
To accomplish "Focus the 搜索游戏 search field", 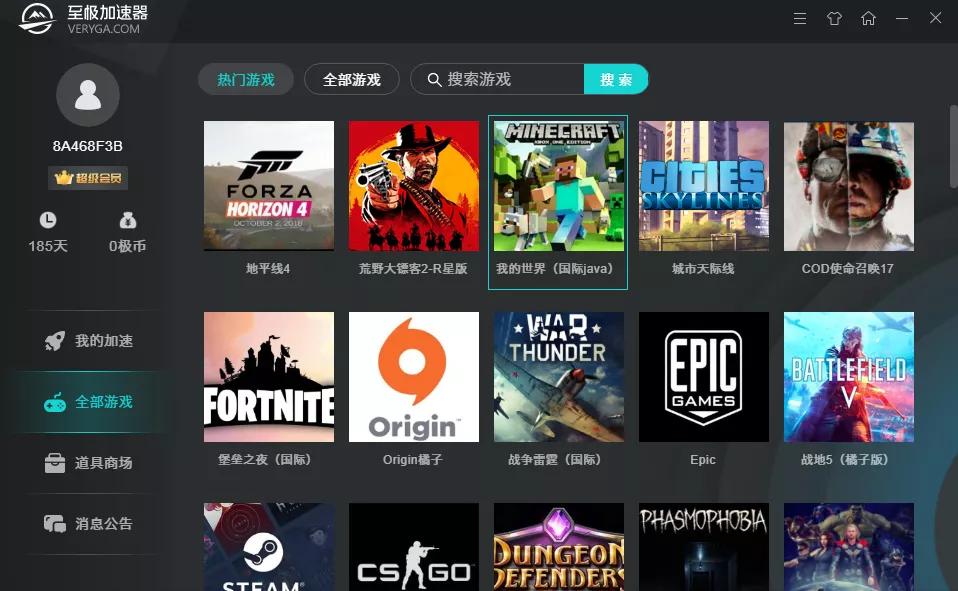I will click(x=508, y=79).
